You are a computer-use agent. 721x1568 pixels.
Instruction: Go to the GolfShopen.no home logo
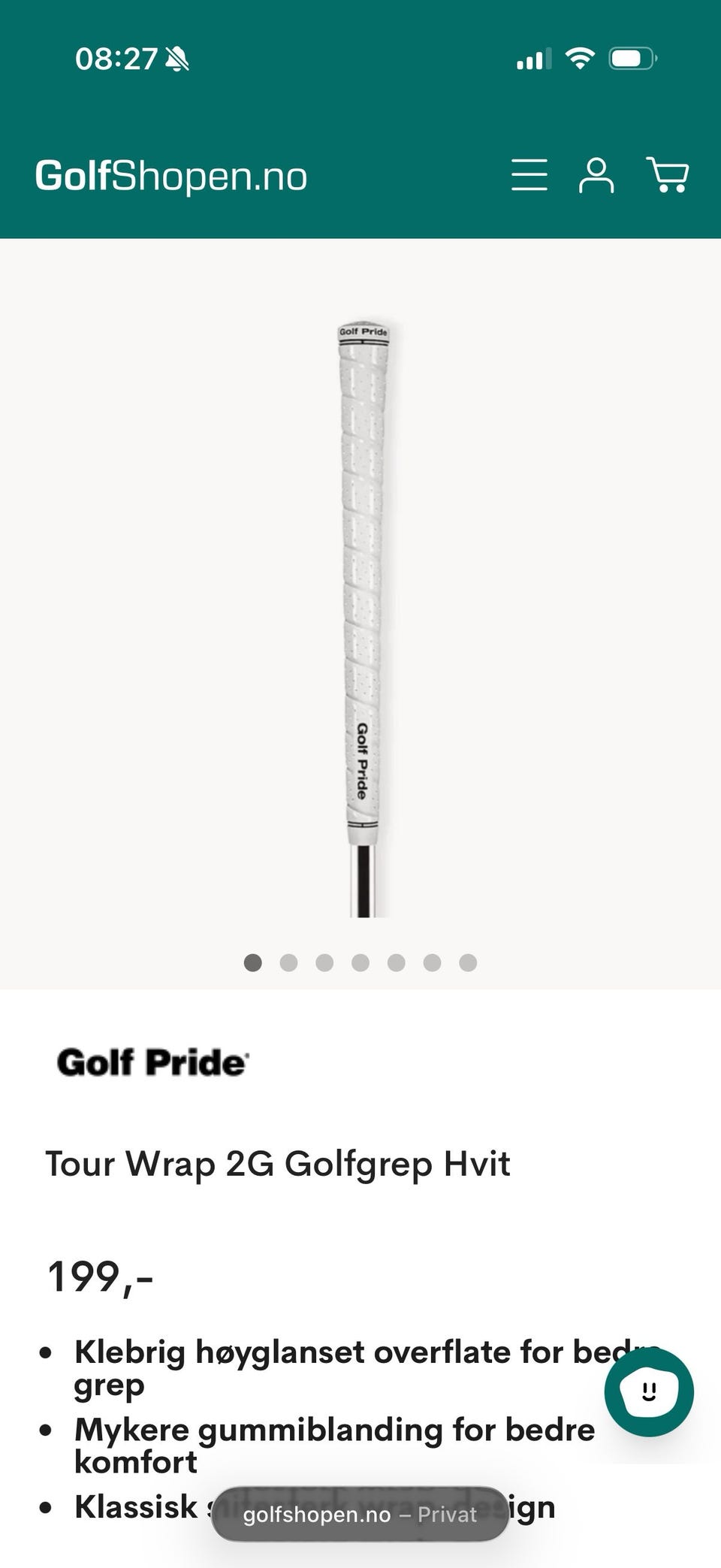coord(171,176)
